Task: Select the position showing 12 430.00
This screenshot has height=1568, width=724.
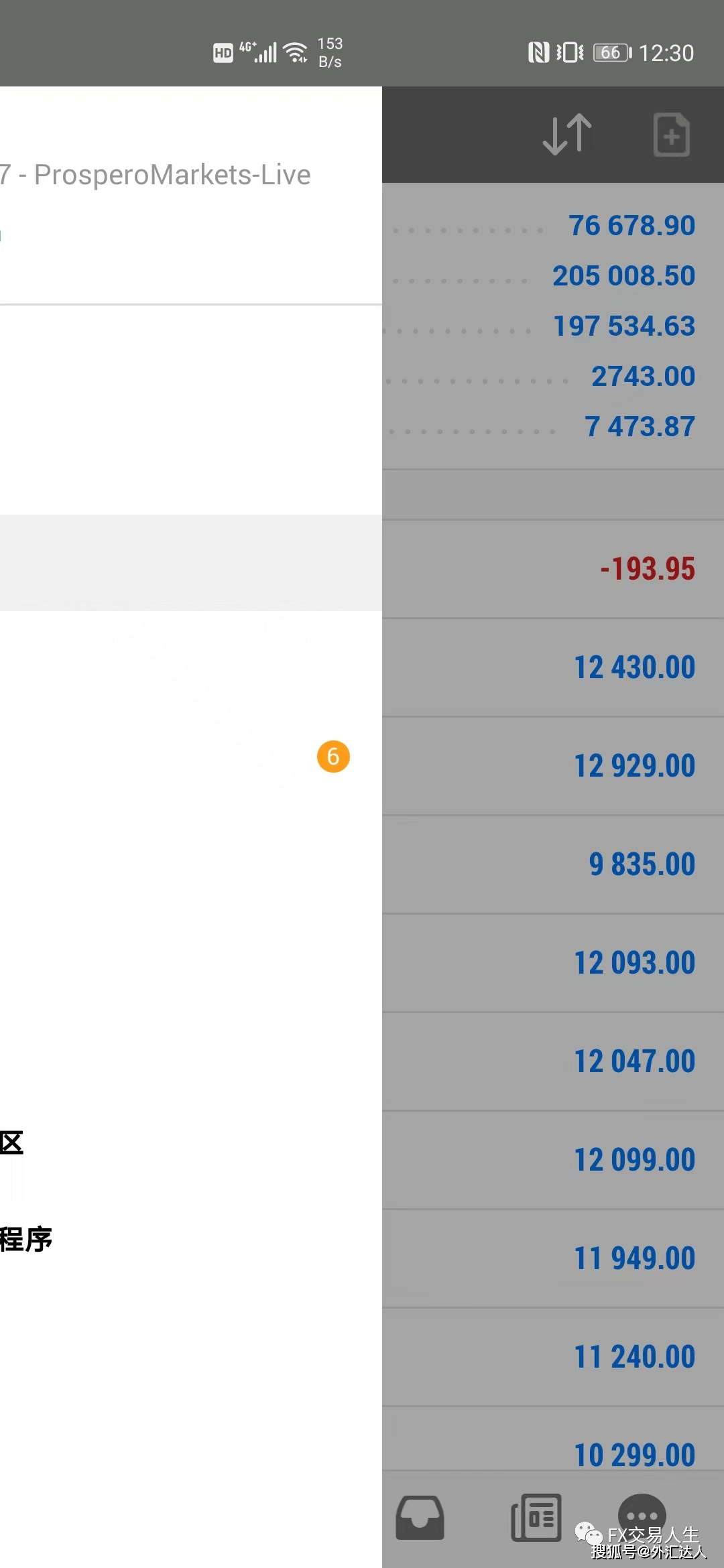Action: pos(553,667)
